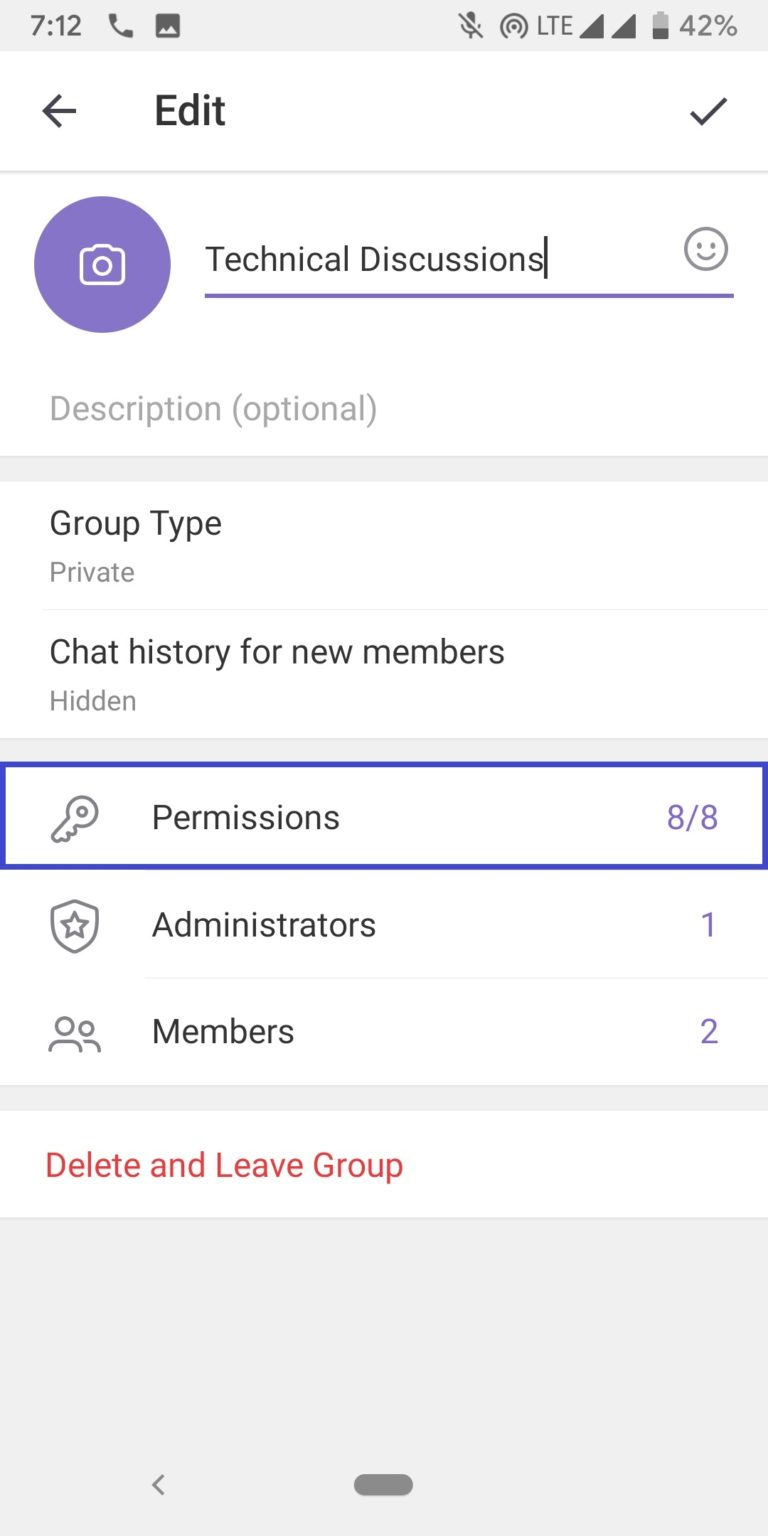This screenshot has width=768, height=1536.
Task: Go back using the app bar arrow
Action: (x=59, y=111)
